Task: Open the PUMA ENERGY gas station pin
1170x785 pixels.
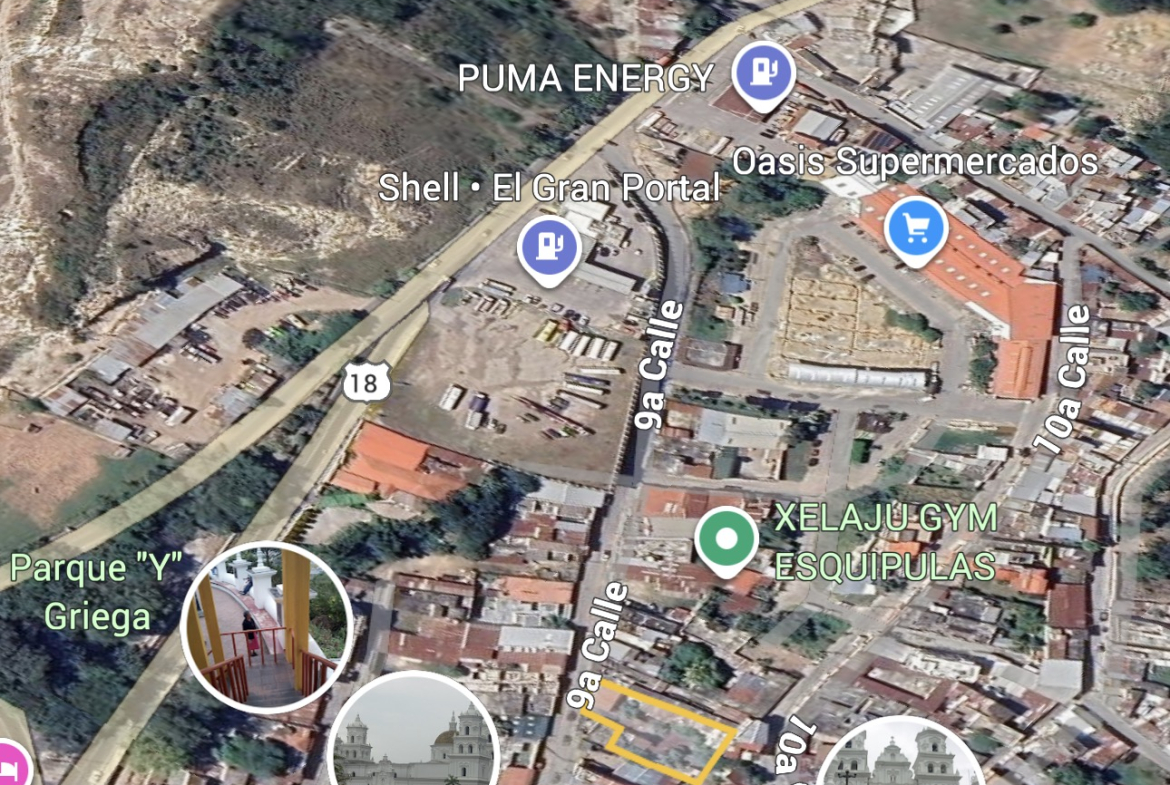Action: tap(763, 72)
